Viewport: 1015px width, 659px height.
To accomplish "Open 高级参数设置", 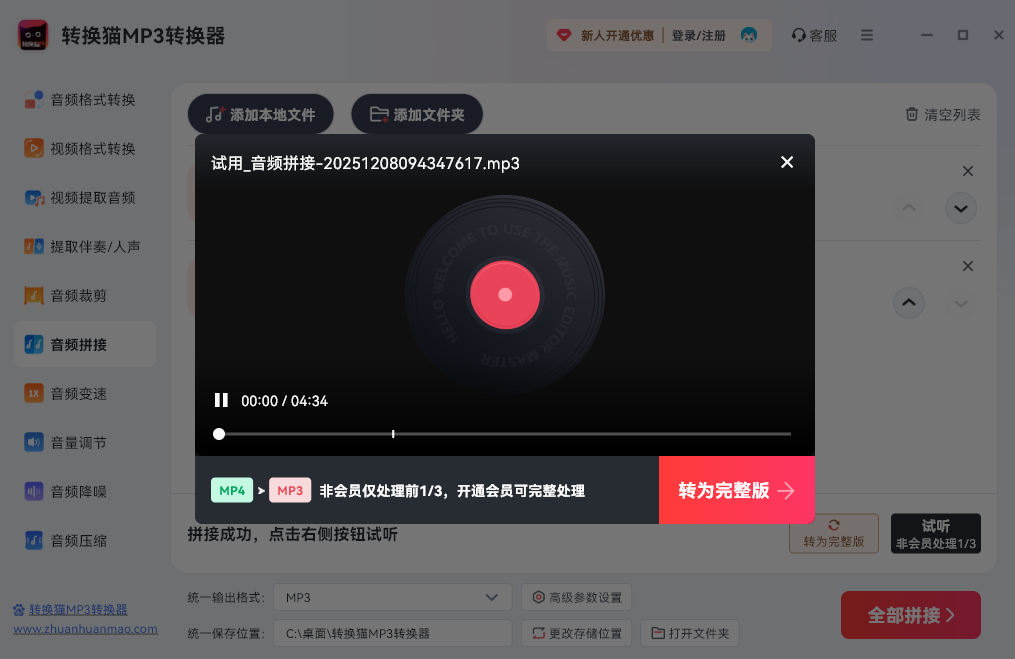I will tap(576, 598).
